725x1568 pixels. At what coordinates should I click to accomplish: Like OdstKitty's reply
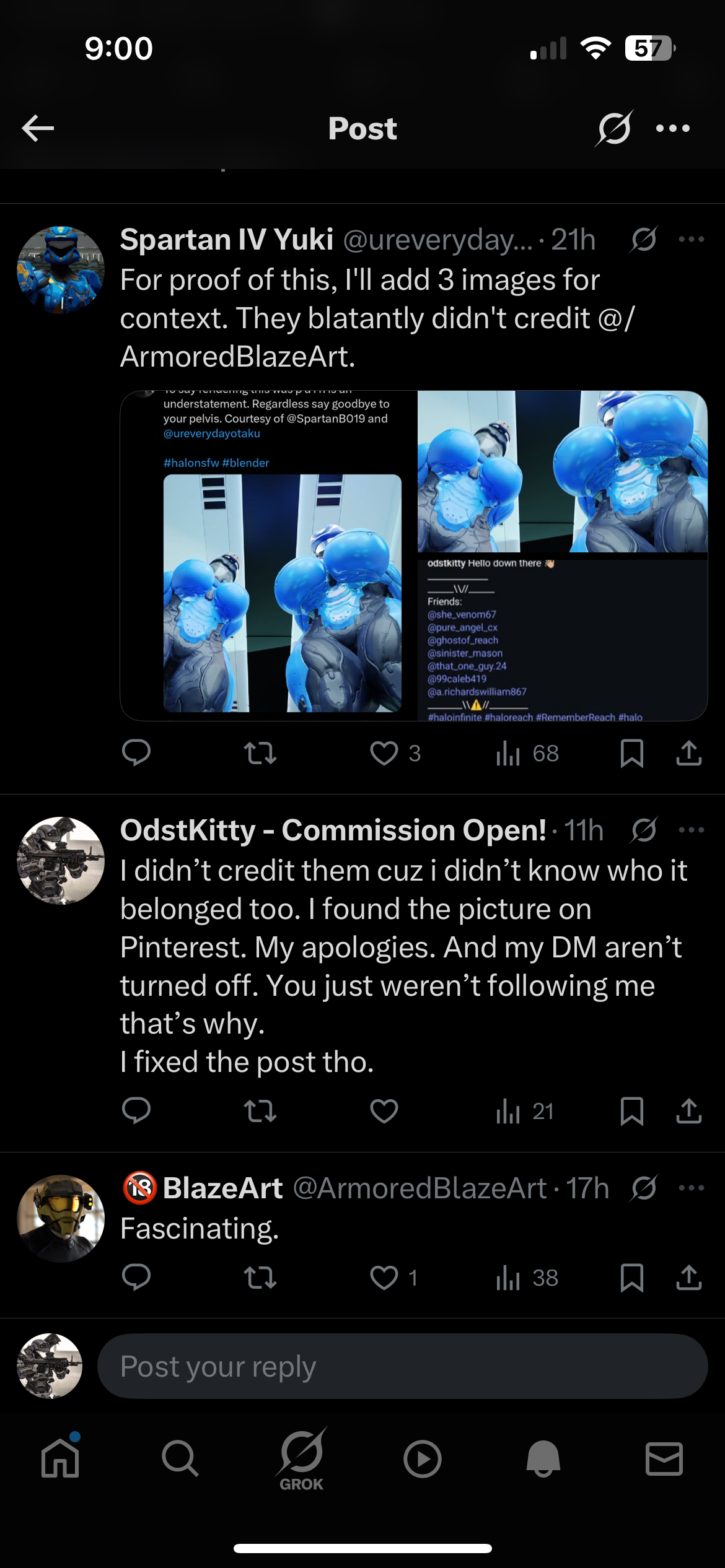(x=384, y=1112)
